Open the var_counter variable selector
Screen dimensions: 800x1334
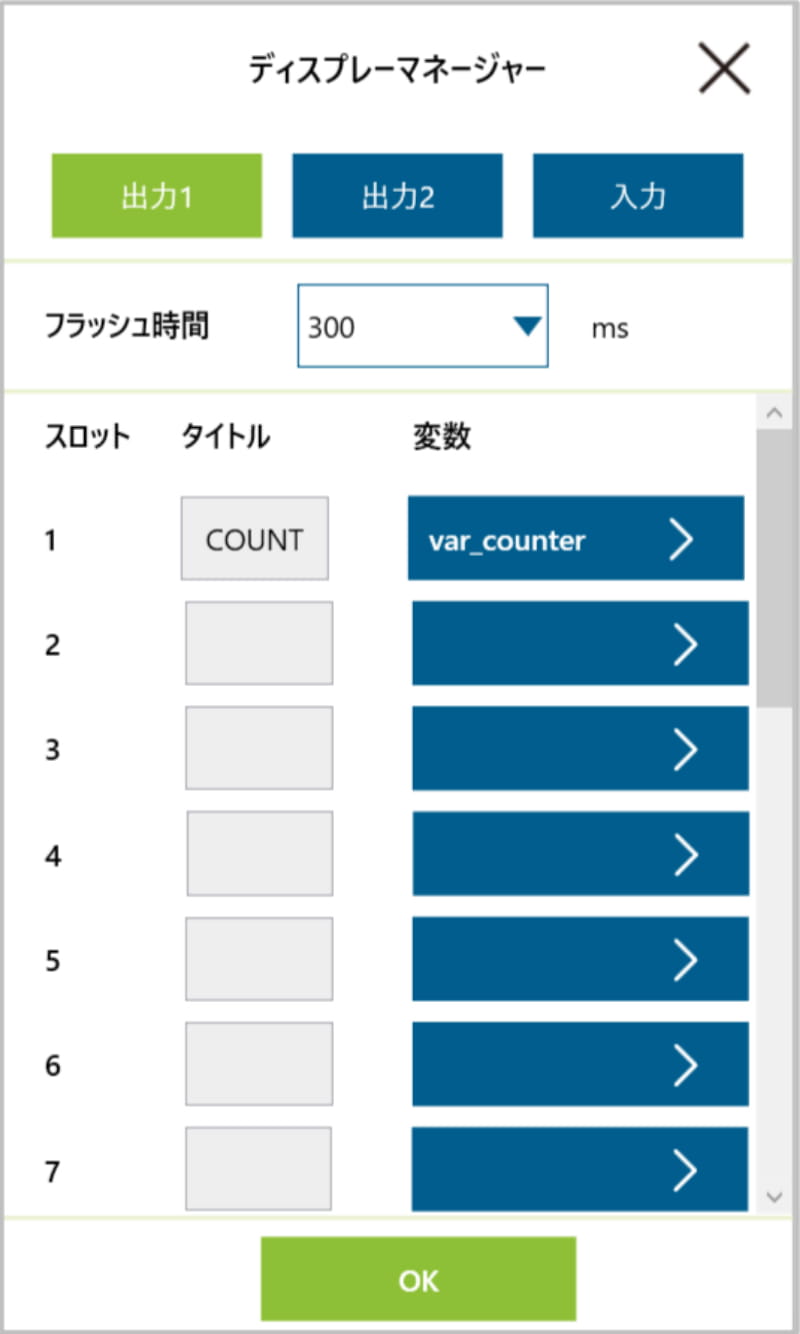click(576, 539)
